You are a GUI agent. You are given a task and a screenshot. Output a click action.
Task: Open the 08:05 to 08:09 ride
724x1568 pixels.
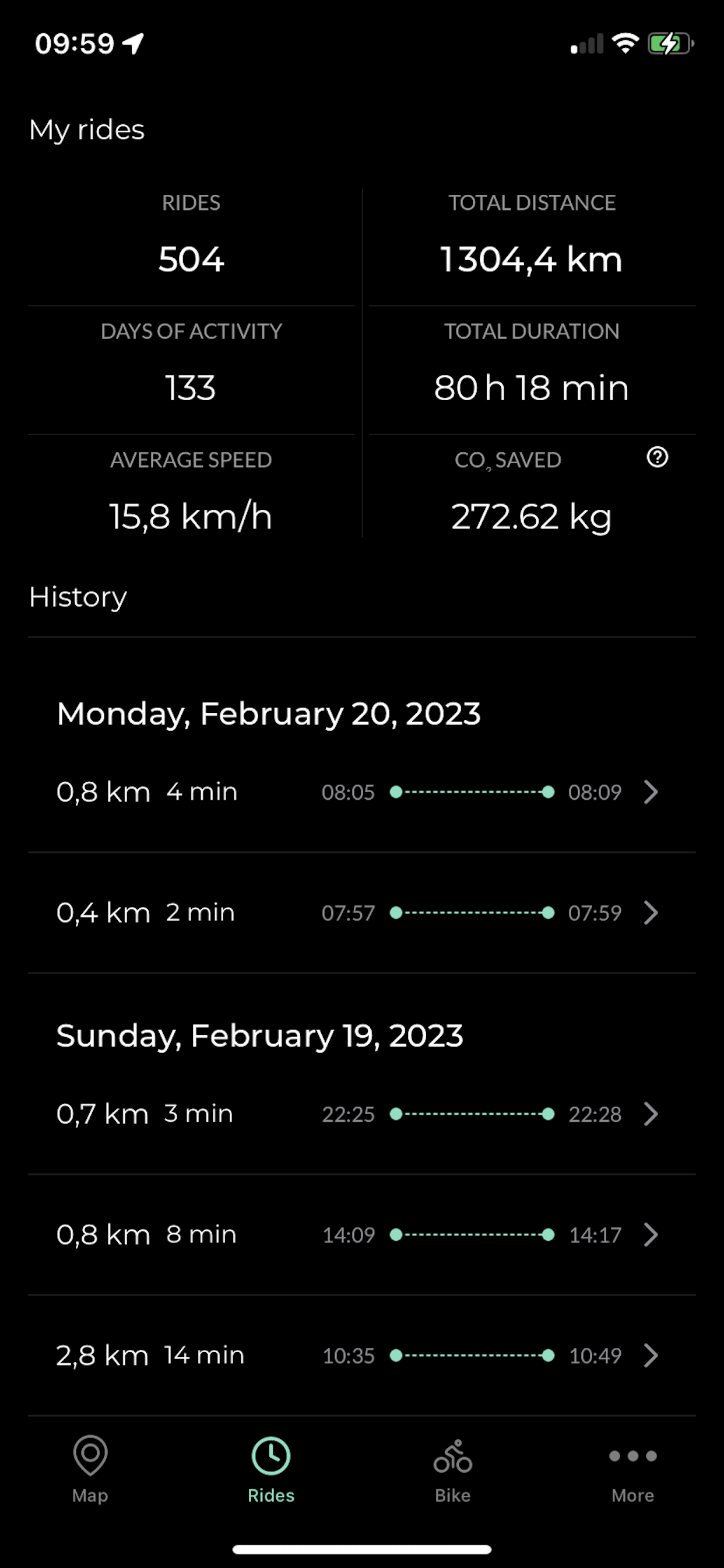tap(362, 792)
